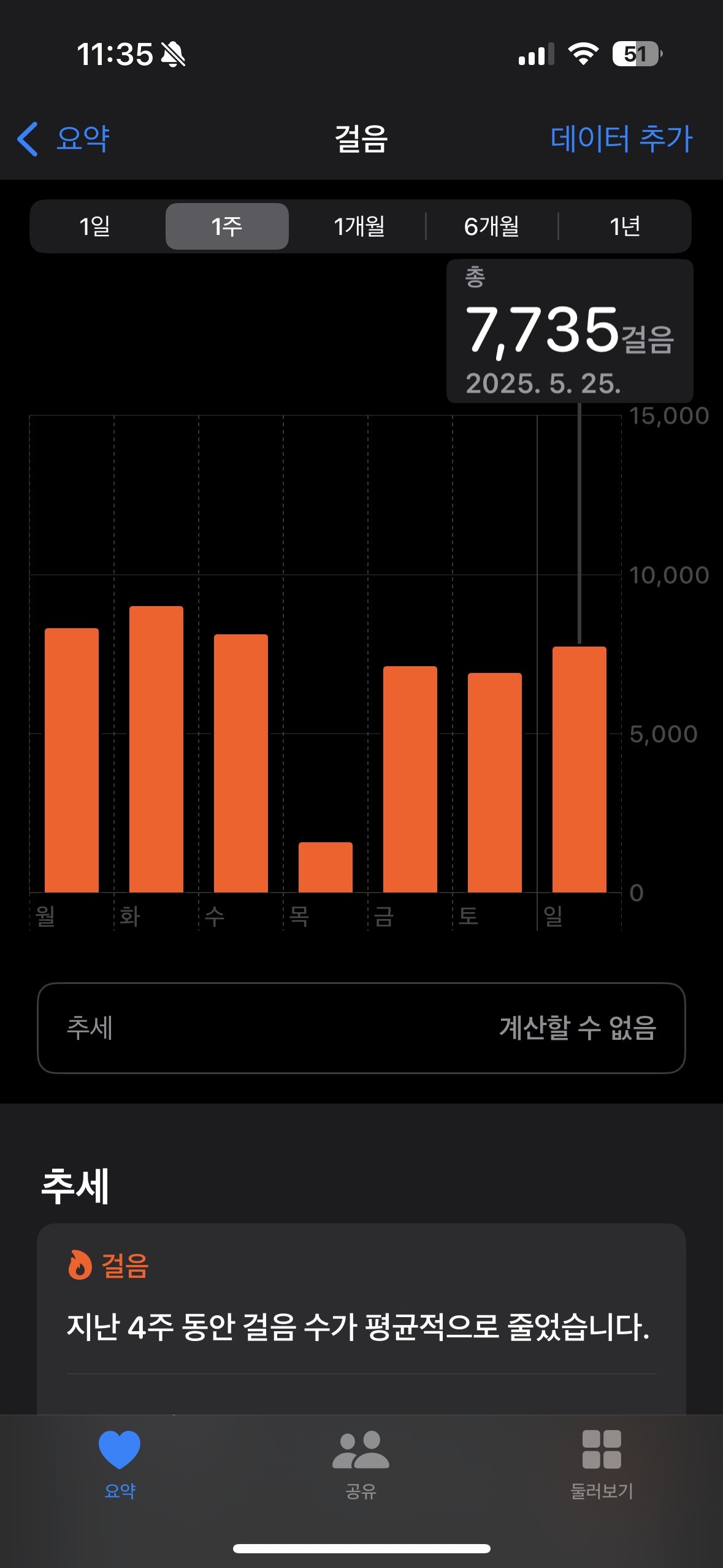723x1568 pixels.
Task: Open the 공유 sharing tab
Action: [x=361, y=1463]
